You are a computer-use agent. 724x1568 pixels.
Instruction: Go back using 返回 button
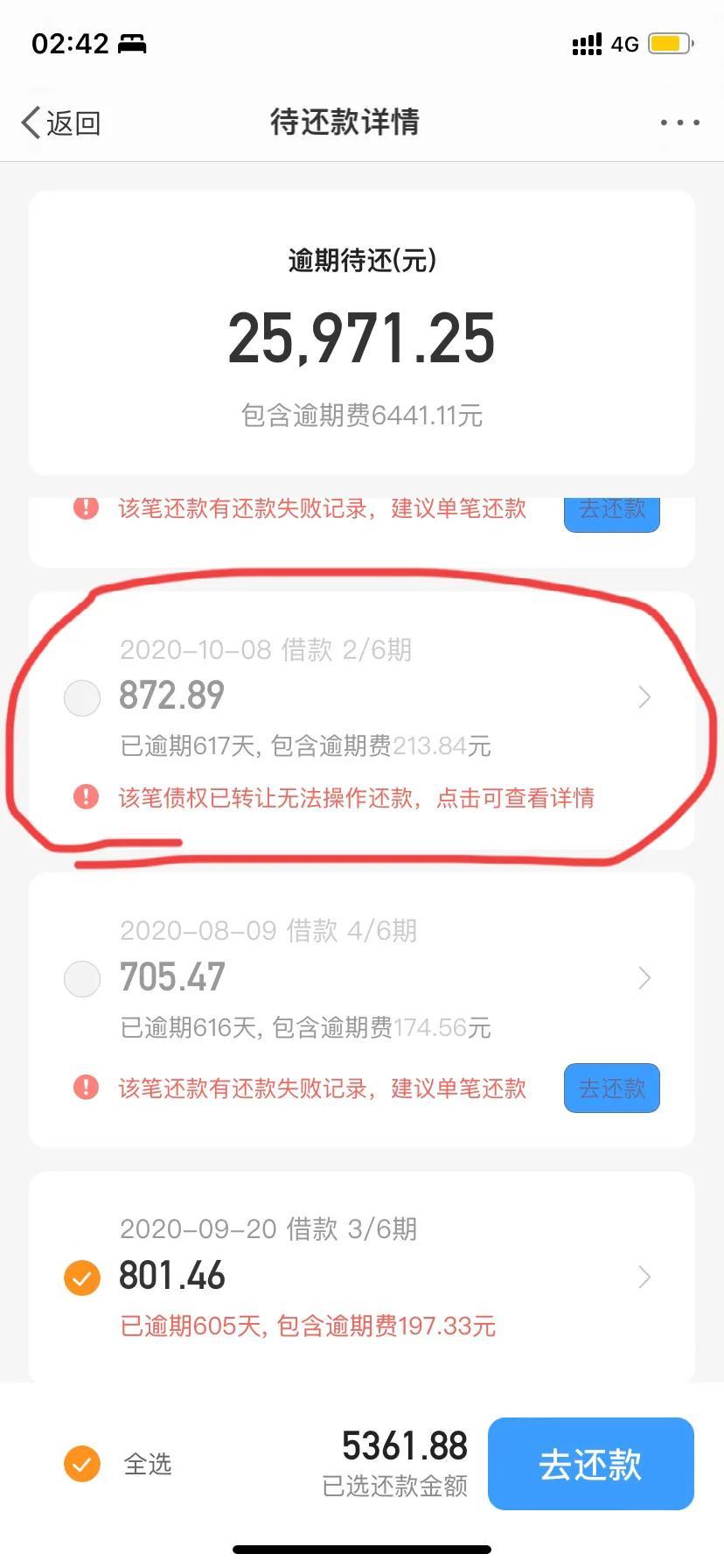61,122
